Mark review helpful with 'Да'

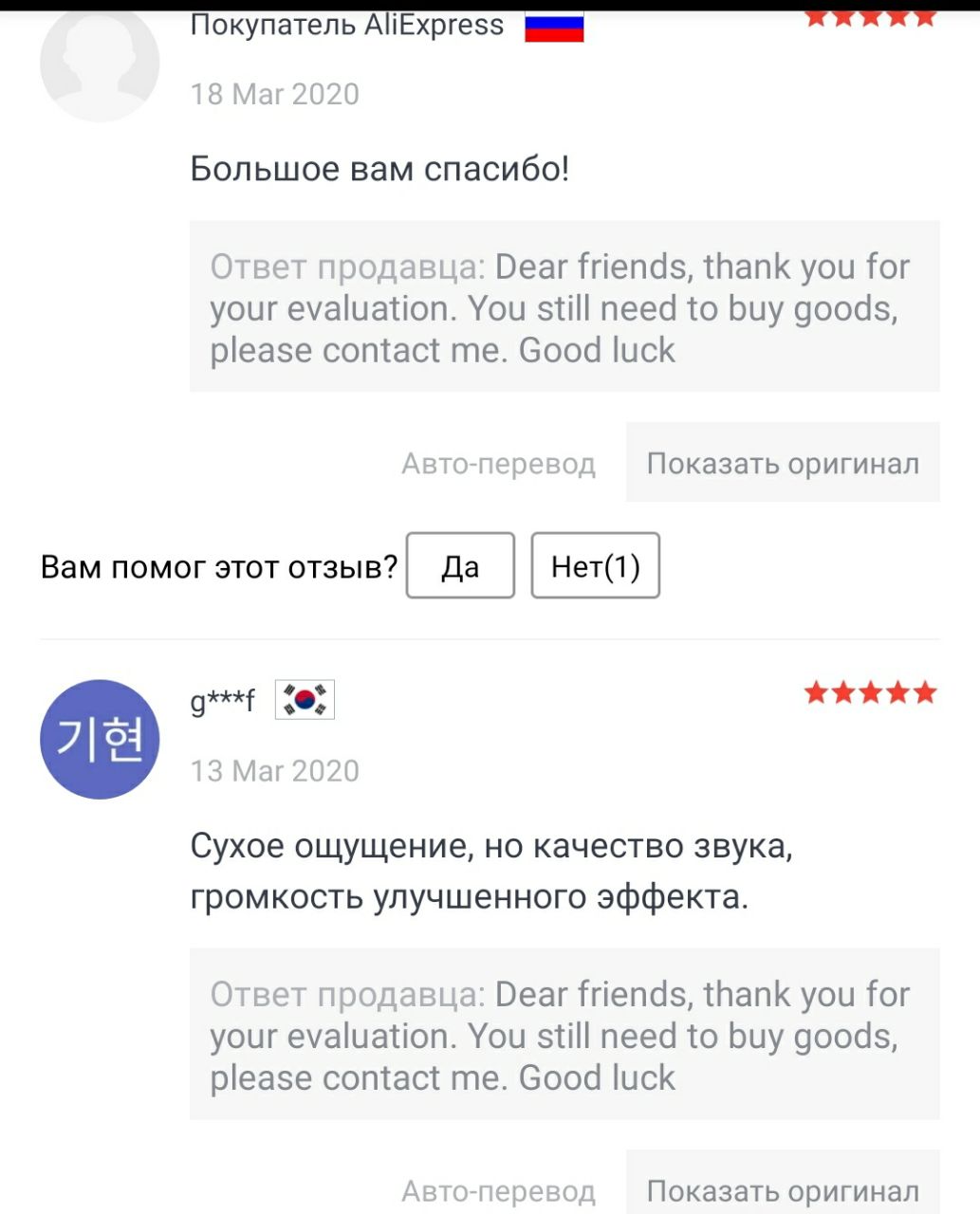460,566
